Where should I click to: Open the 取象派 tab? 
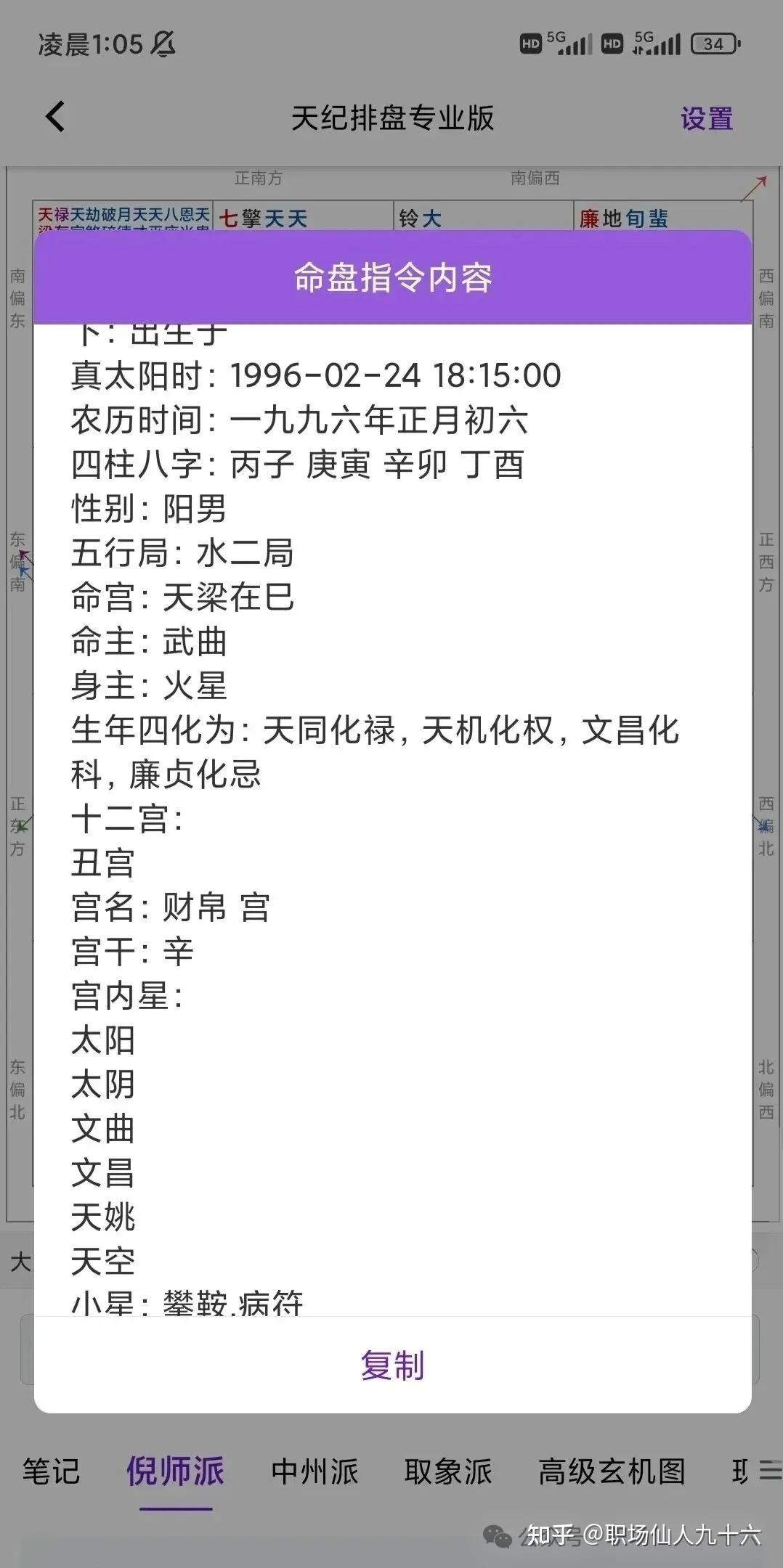pos(448,1471)
